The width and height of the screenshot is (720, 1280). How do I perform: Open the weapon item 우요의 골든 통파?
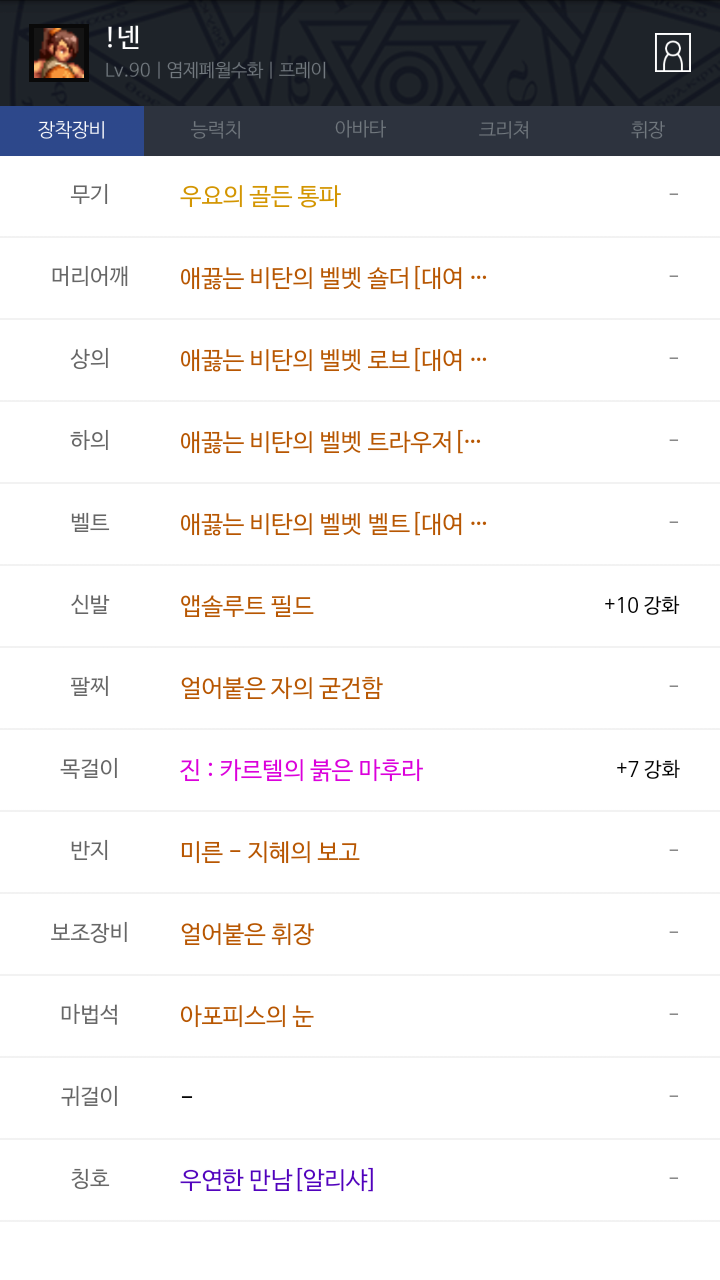pos(260,196)
